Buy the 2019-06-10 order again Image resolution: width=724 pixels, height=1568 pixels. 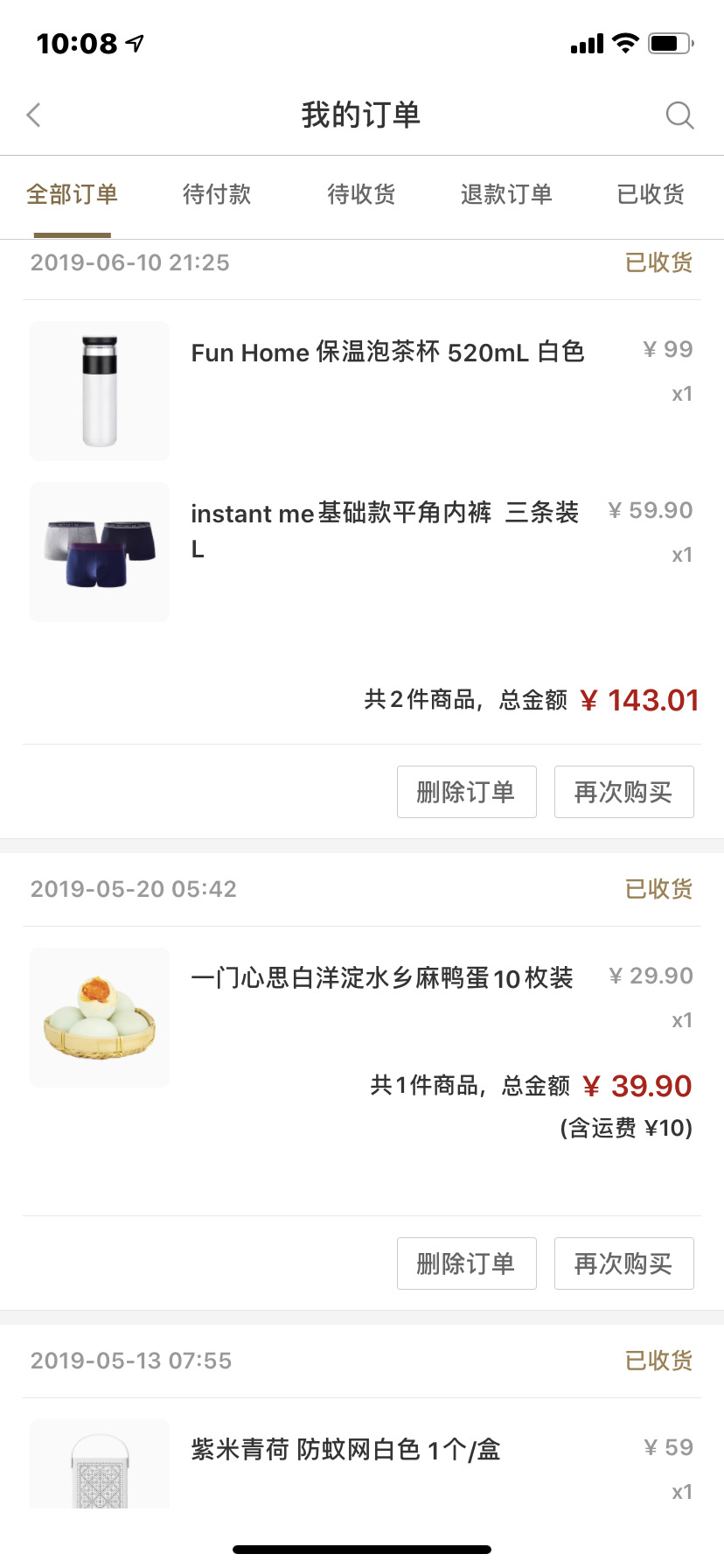click(x=623, y=792)
